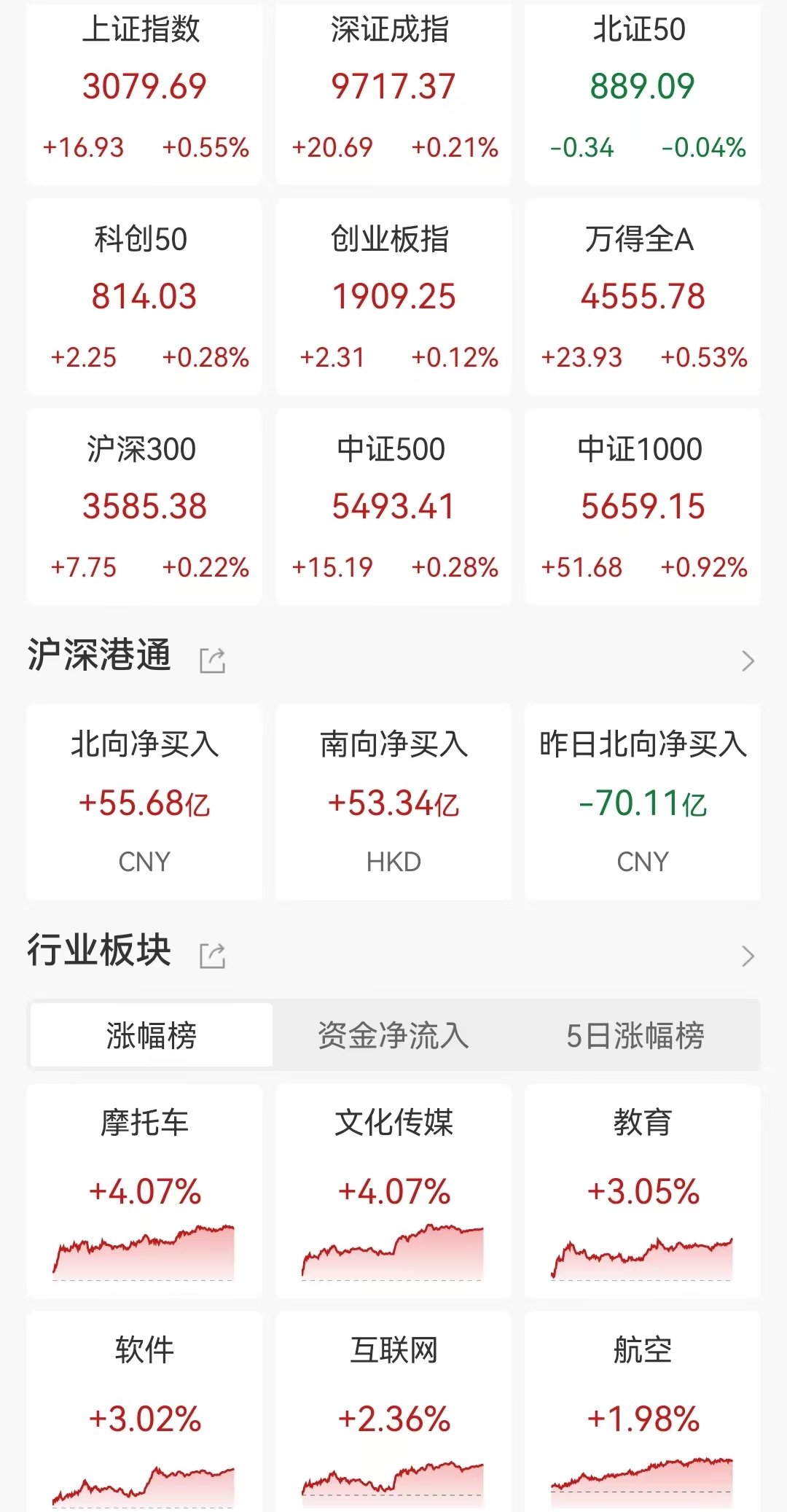Screen dimensions: 787x1512
Task: Open the 上证指数 index card
Action: pyautogui.click(x=144, y=91)
